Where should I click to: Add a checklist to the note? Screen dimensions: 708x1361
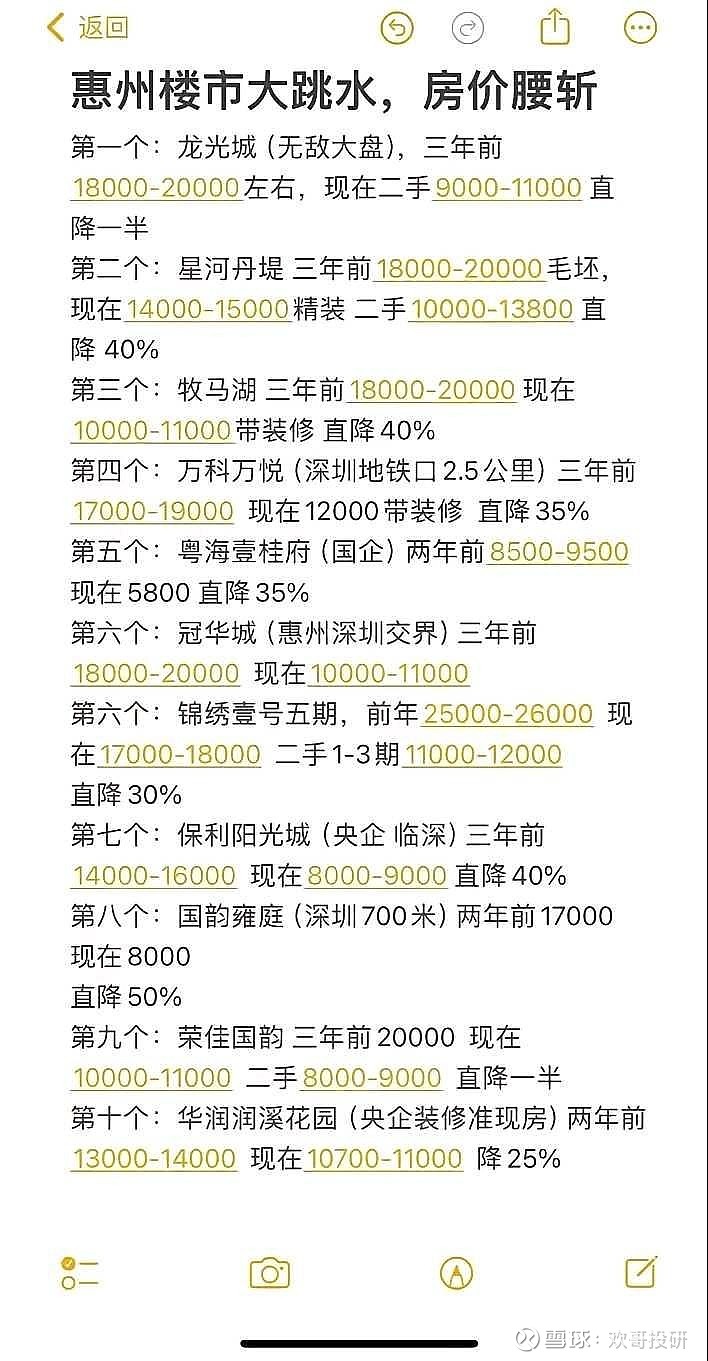(80, 1273)
